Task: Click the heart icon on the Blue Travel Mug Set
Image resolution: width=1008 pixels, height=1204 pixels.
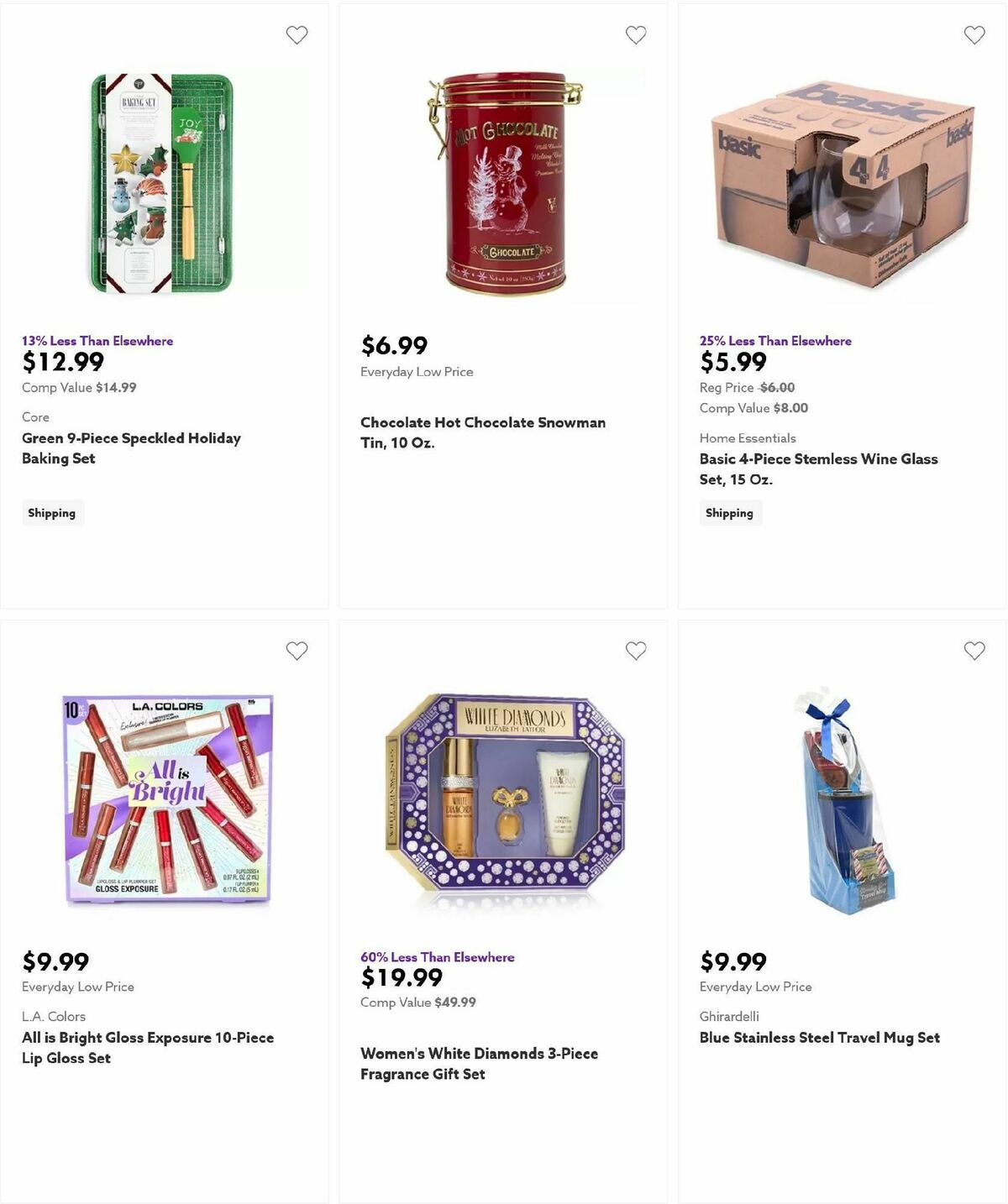Action: coord(974,650)
